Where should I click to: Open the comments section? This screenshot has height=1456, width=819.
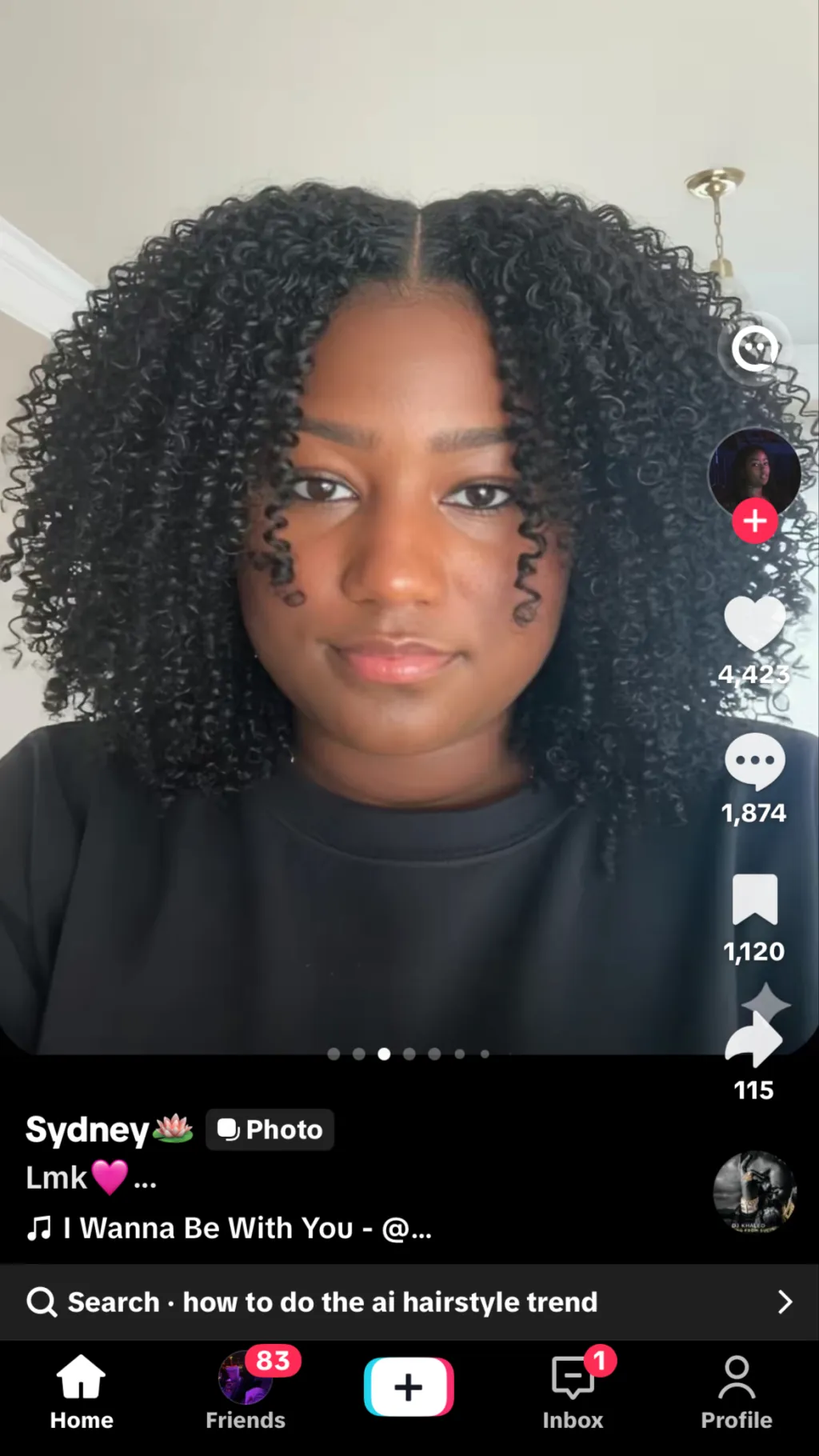754,761
